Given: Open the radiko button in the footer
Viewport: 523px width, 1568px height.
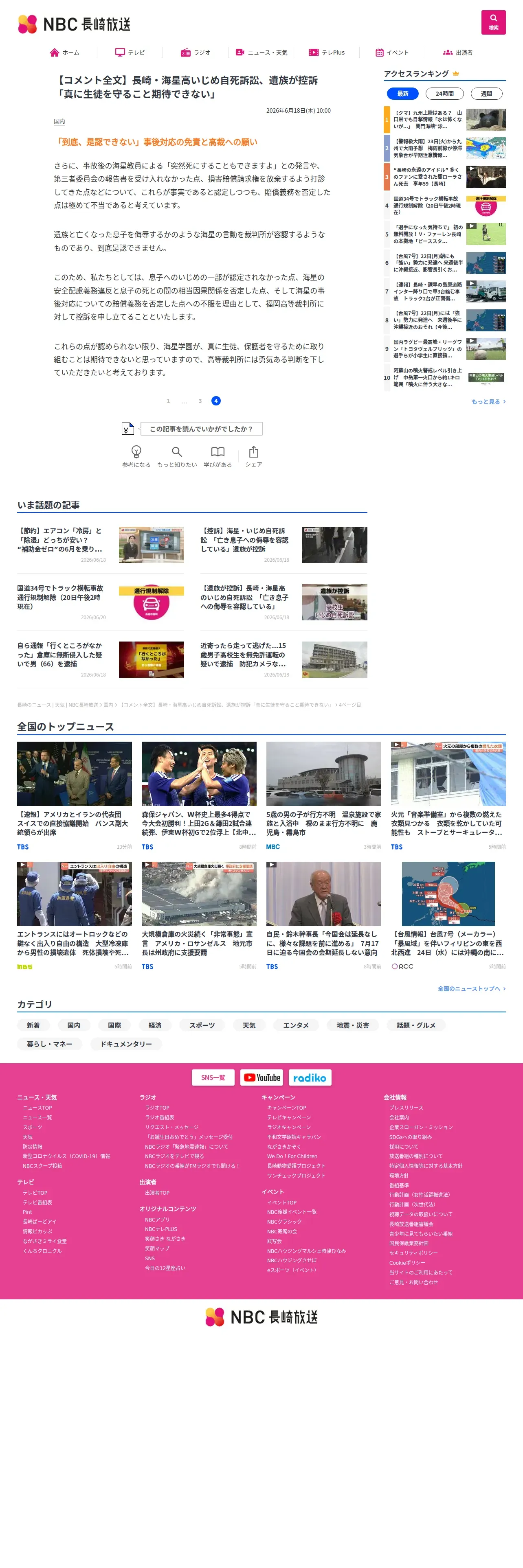Looking at the screenshot, I should pyautogui.click(x=310, y=1077).
